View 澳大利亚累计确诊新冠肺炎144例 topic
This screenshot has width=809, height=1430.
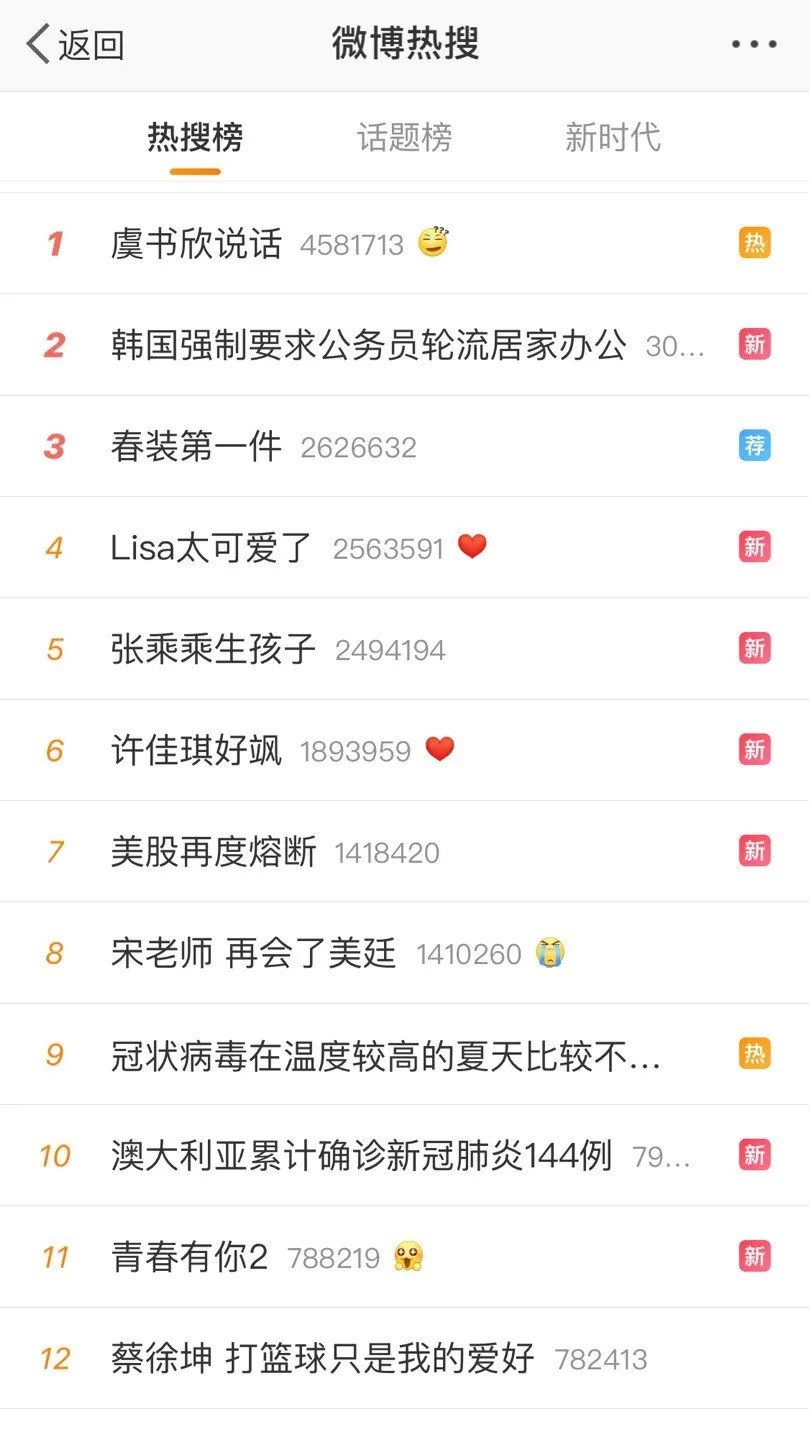361,1156
